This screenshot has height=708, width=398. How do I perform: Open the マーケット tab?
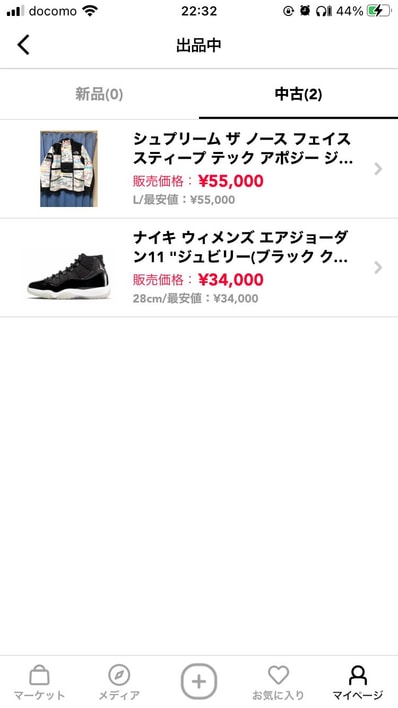(x=39, y=682)
